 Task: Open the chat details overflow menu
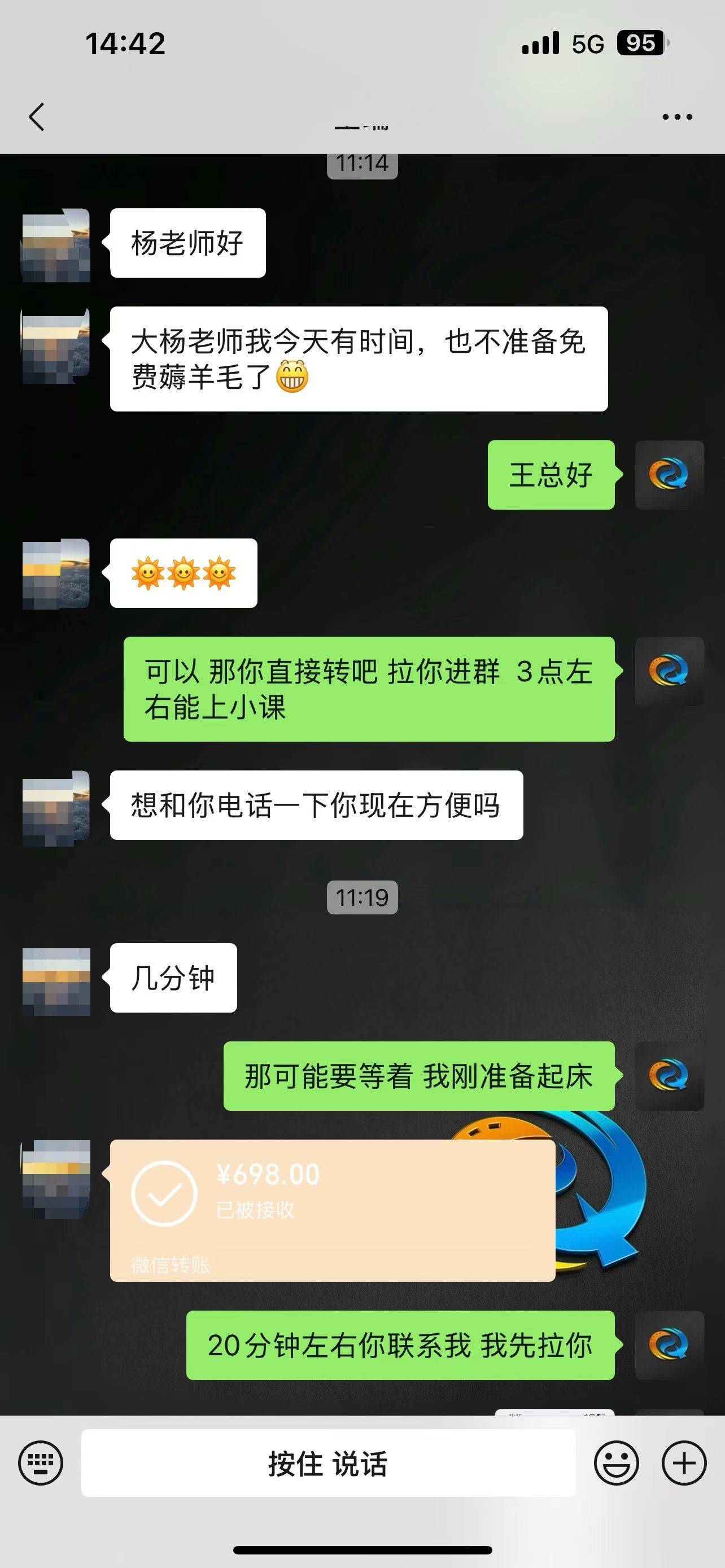[677, 116]
